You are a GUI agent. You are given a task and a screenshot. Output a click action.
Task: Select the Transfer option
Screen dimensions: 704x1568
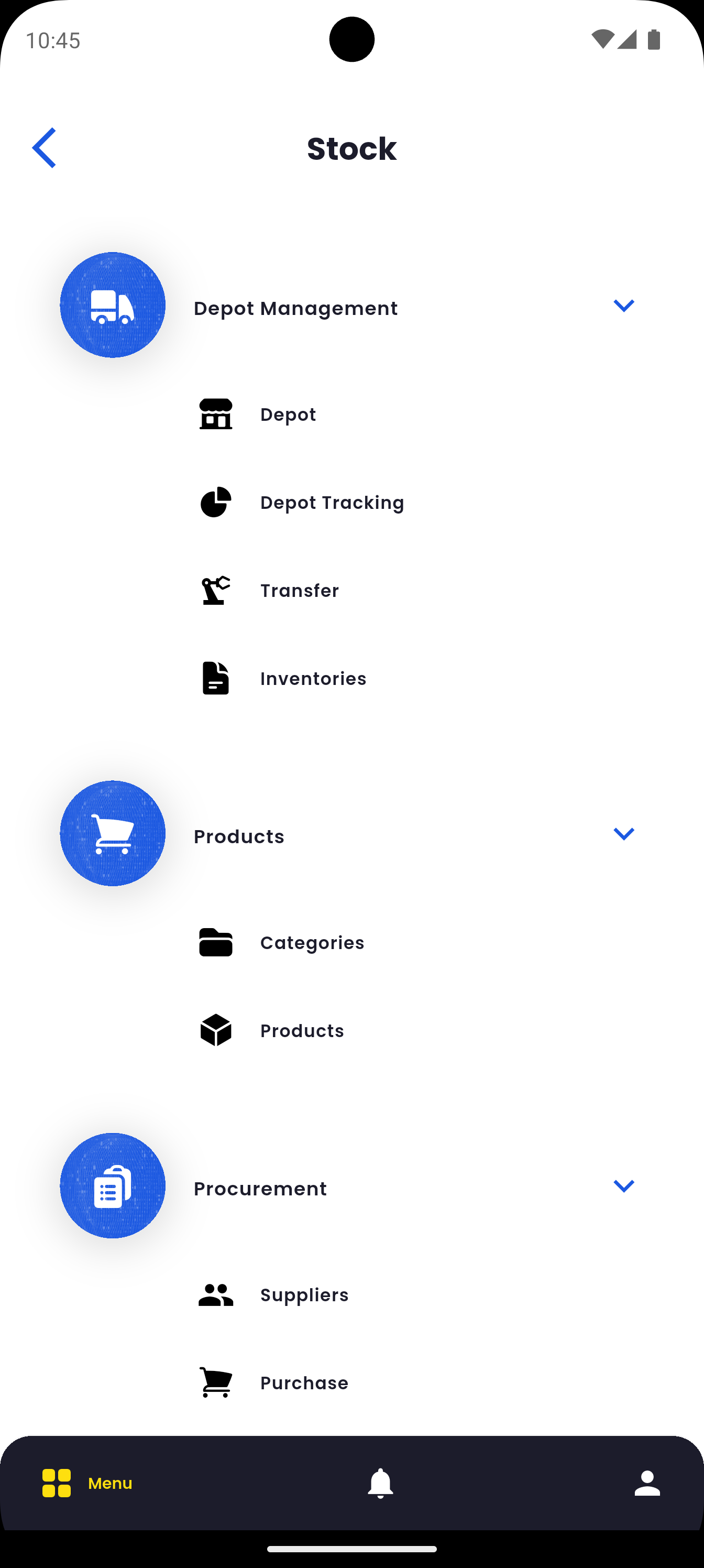(x=300, y=591)
